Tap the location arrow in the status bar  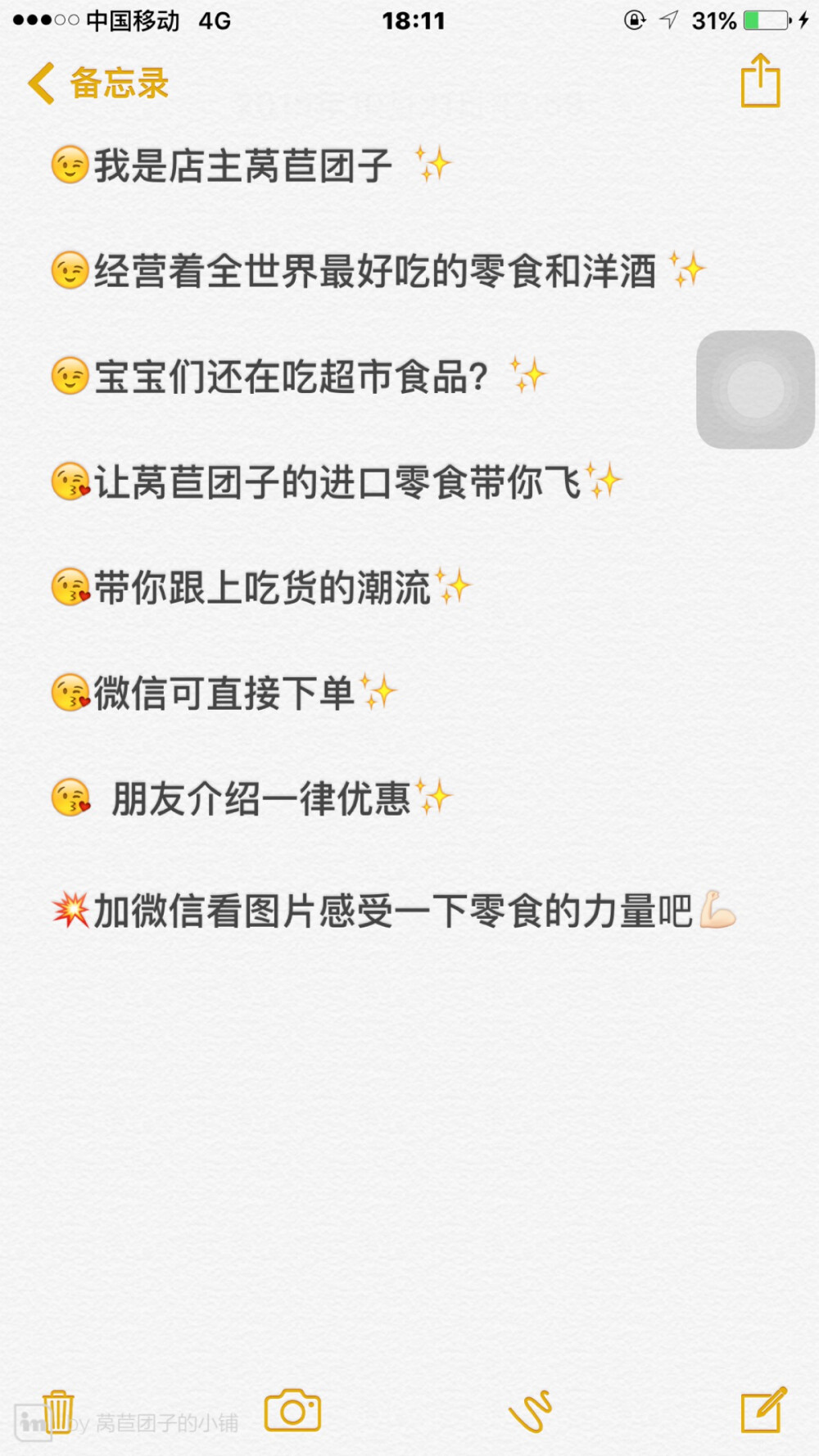[x=667, y=22]
